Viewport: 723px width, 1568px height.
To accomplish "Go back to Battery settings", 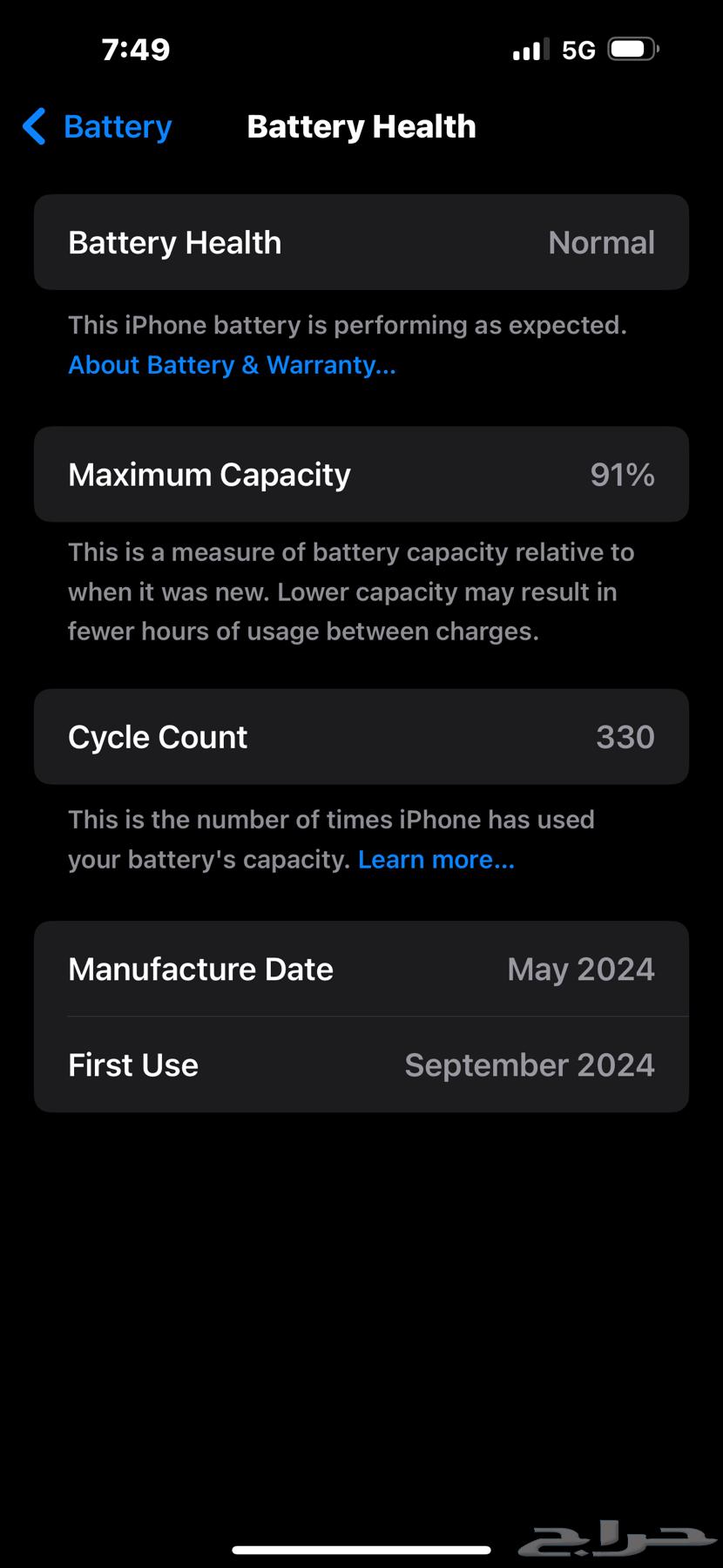I will coord(96,125).
